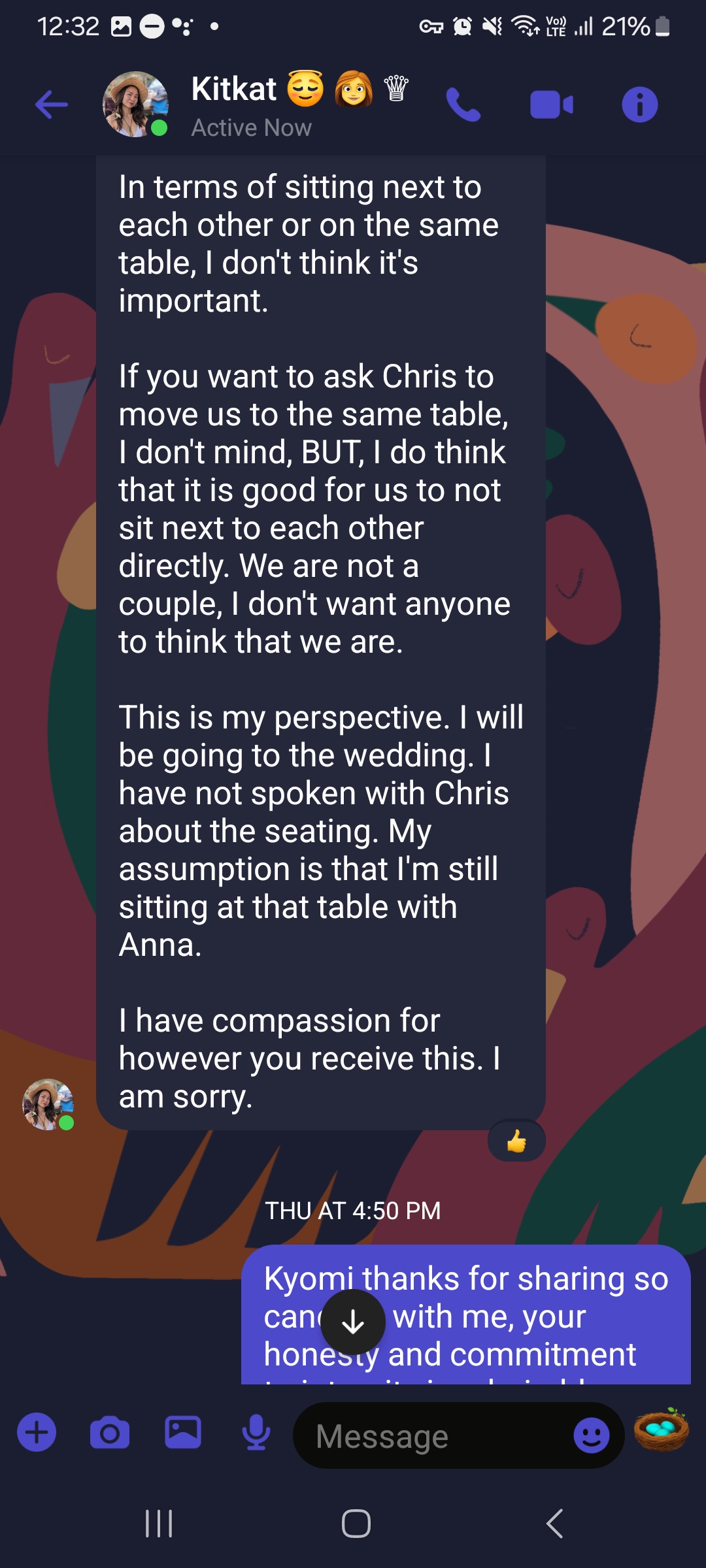Send the bird nest quick reaction
The image size is (706, 1568).
click(662, 1429)
